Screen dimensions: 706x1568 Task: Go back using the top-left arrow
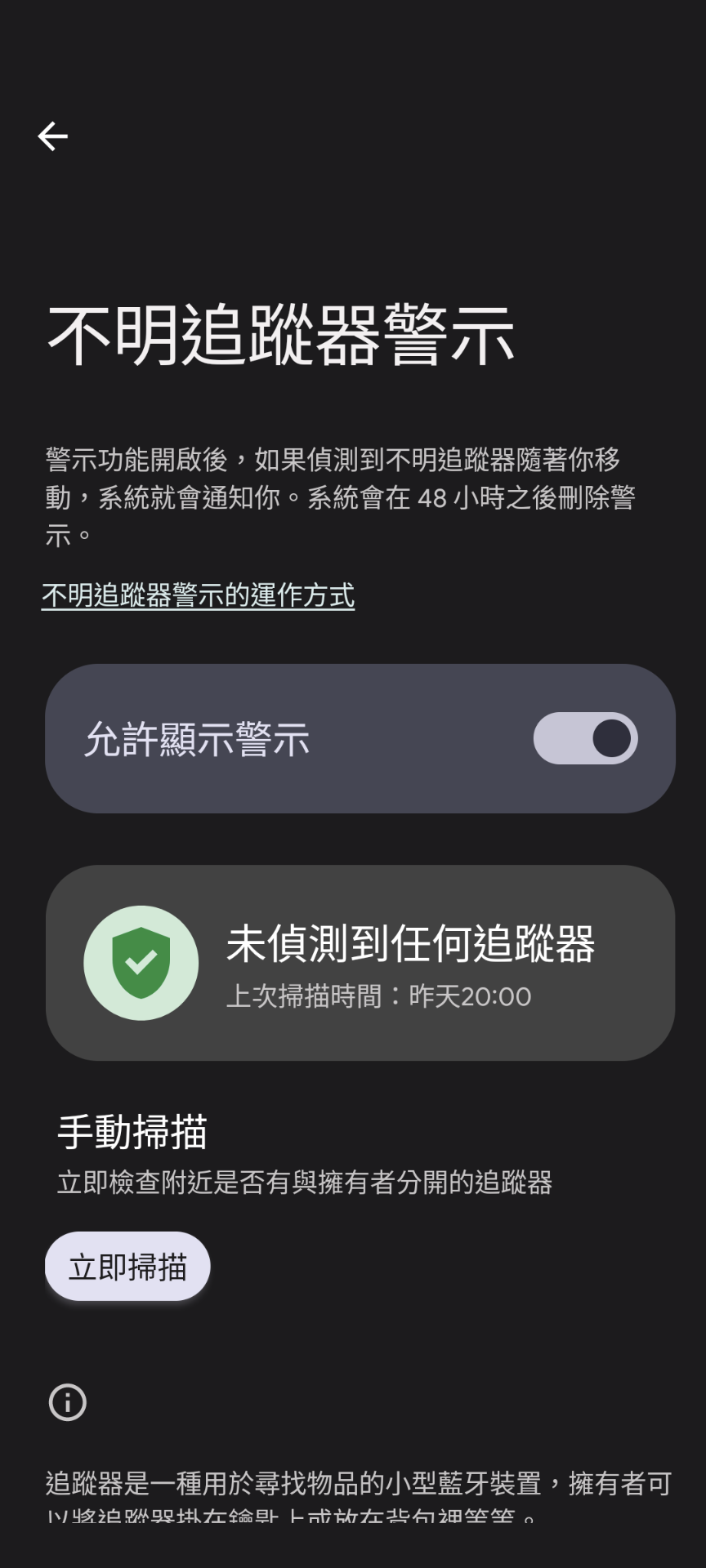53,136
